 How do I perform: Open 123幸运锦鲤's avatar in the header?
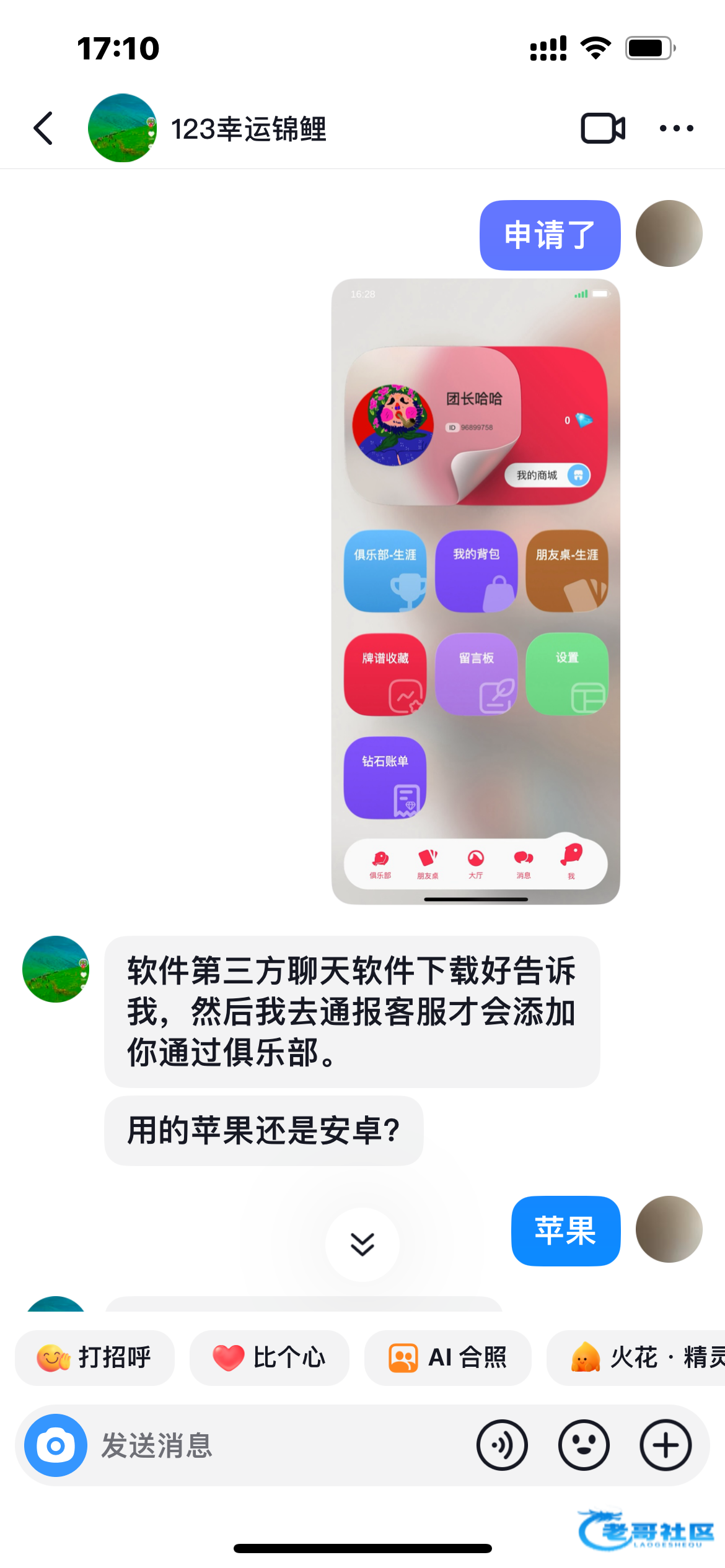(x=122, y=128)
